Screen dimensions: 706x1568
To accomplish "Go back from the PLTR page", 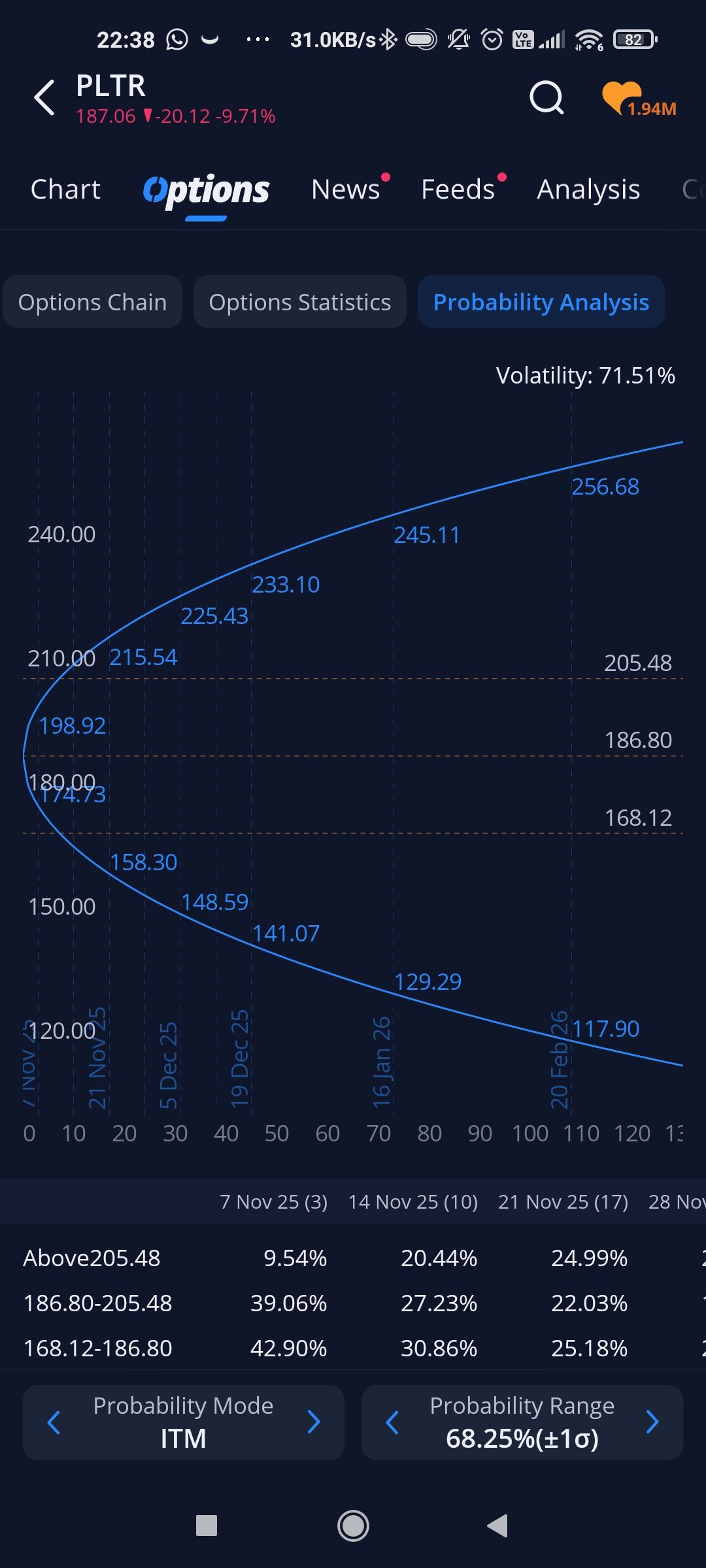I will tap(44, 98).
